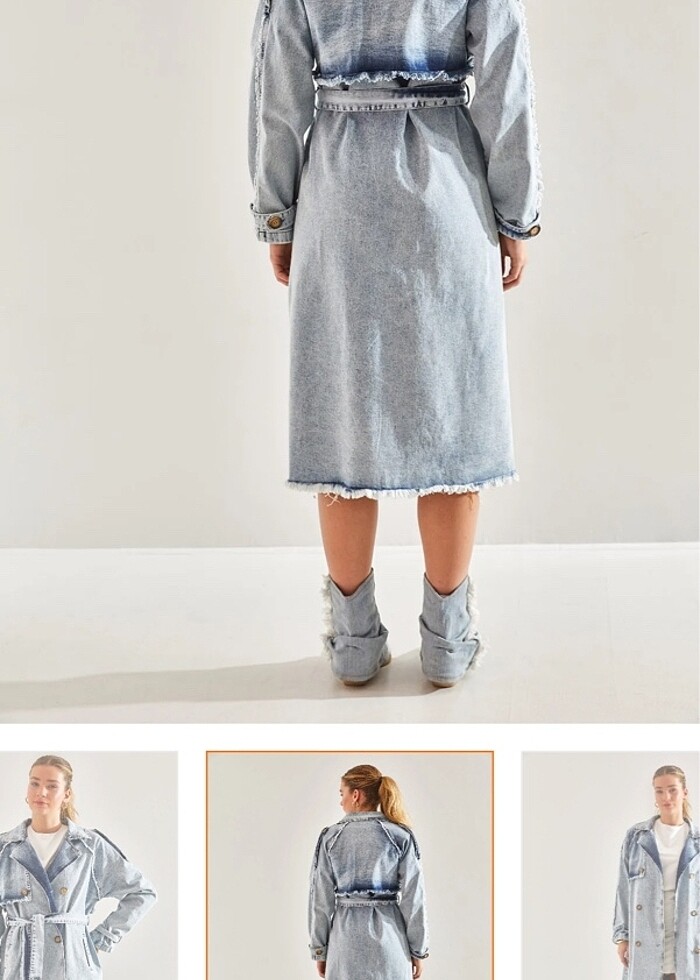Select the highlighted back view thumbnail

tap(350, 866)
